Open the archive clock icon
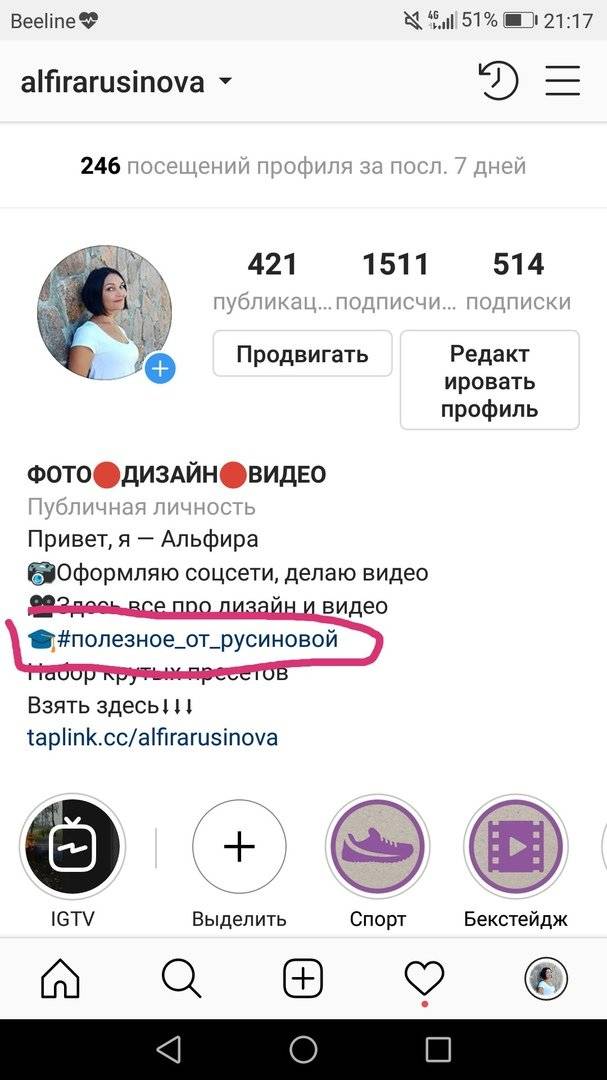 pyautogui.click(x=498, y=81)
